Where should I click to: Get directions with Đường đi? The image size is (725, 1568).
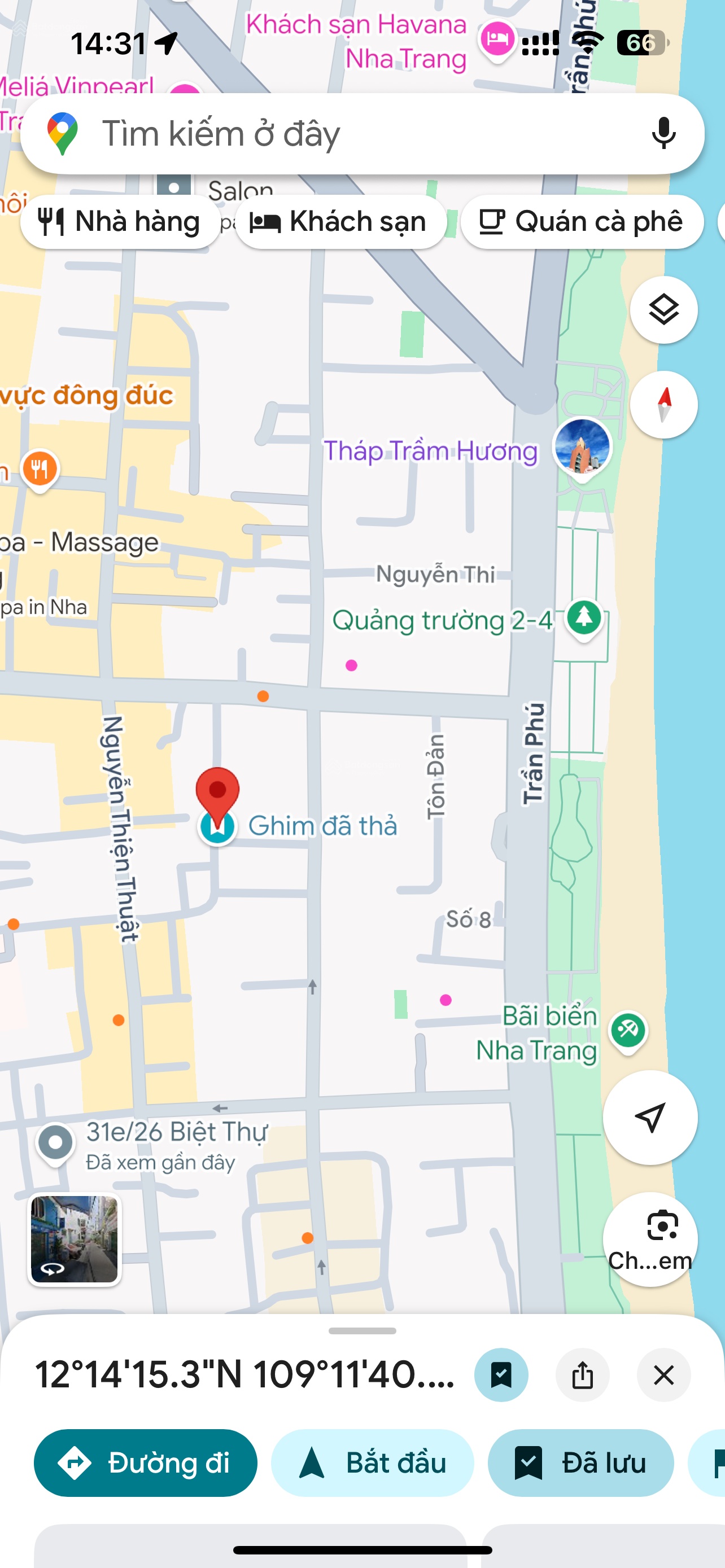[145, 1462]
